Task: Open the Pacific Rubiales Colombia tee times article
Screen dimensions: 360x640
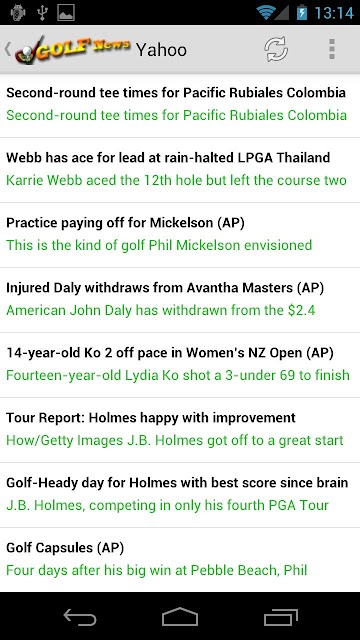Action: [180, 105]
